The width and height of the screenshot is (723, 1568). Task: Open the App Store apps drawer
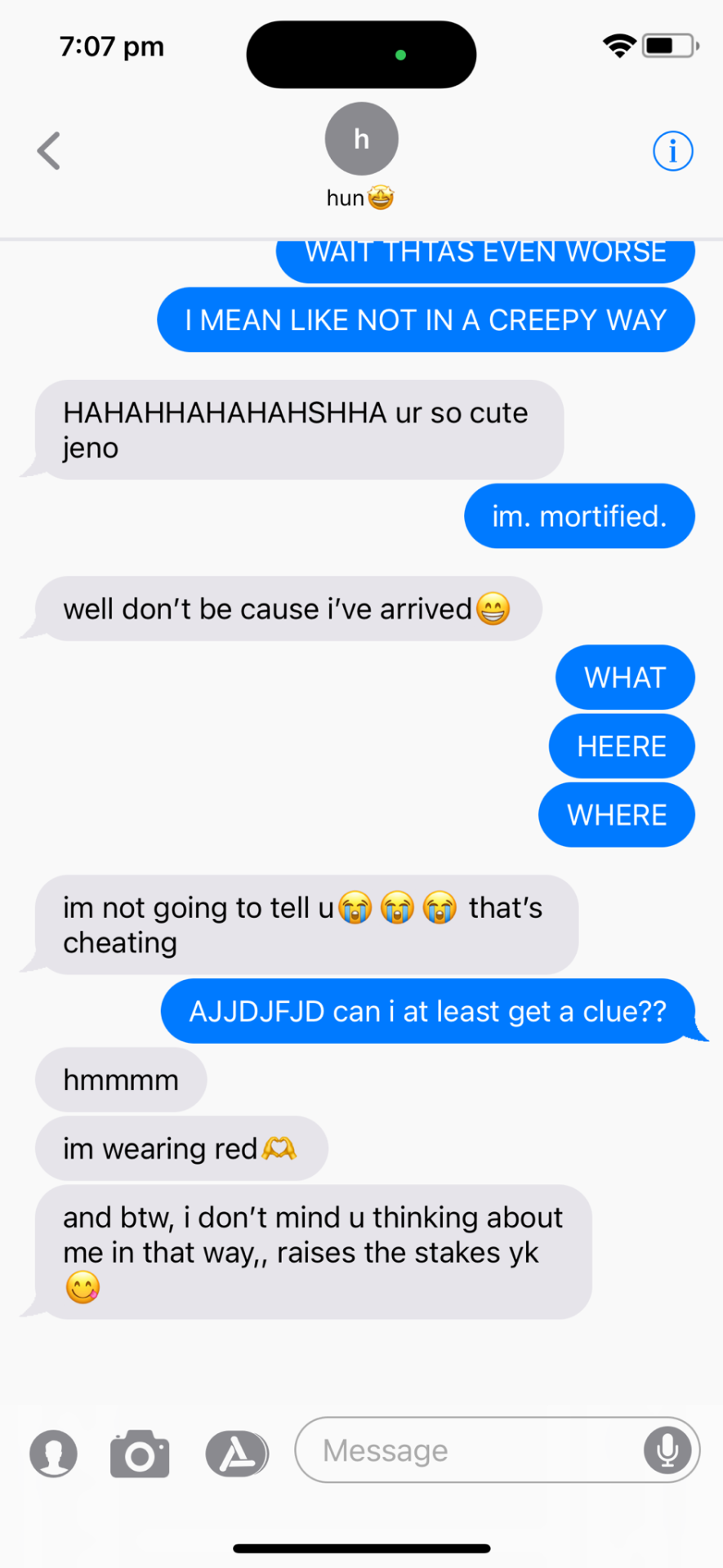236,1454
